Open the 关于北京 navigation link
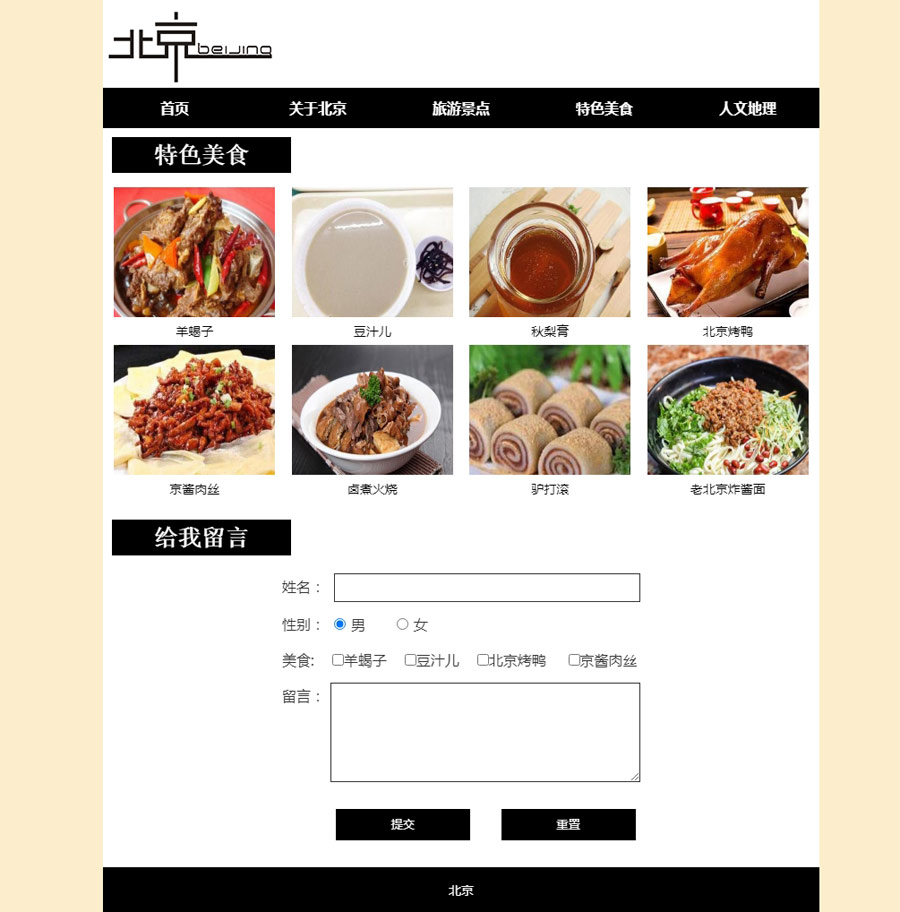Image resolution: width=900 pixels, height=912 pixels. [317, 108]
